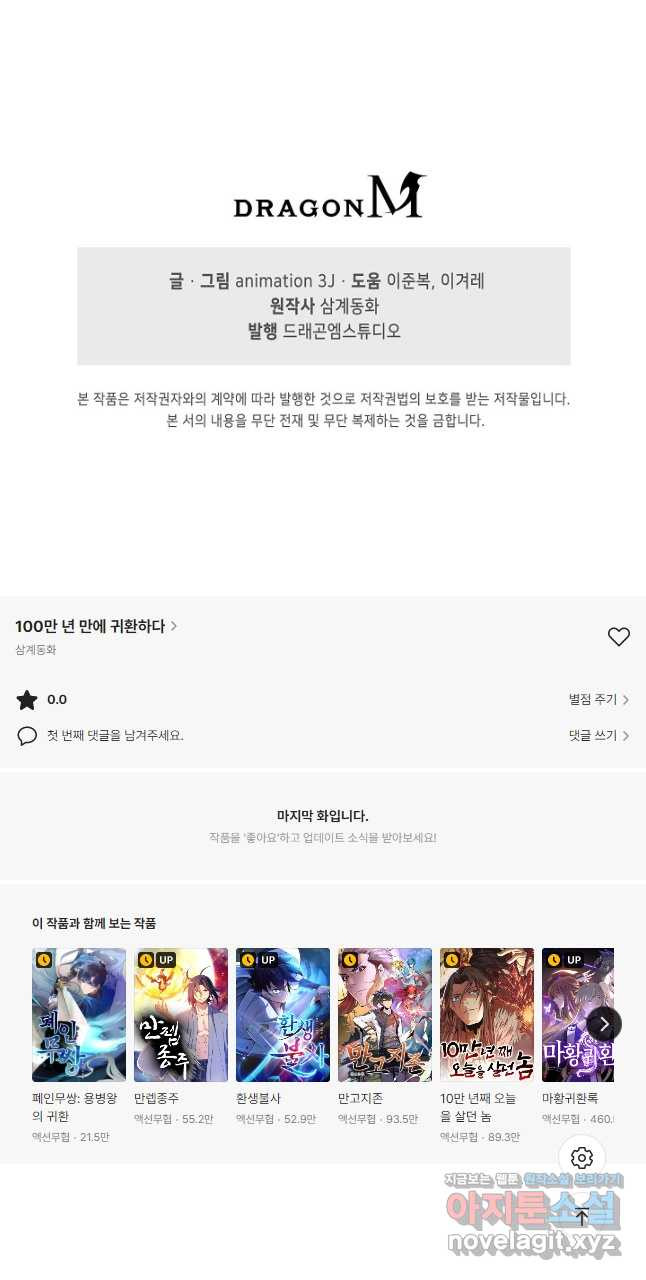The width and height of the screenshot is (646, 1280).
Task: Open 만고지존 recommended webtoon
Action: [x=385, y=1014]
